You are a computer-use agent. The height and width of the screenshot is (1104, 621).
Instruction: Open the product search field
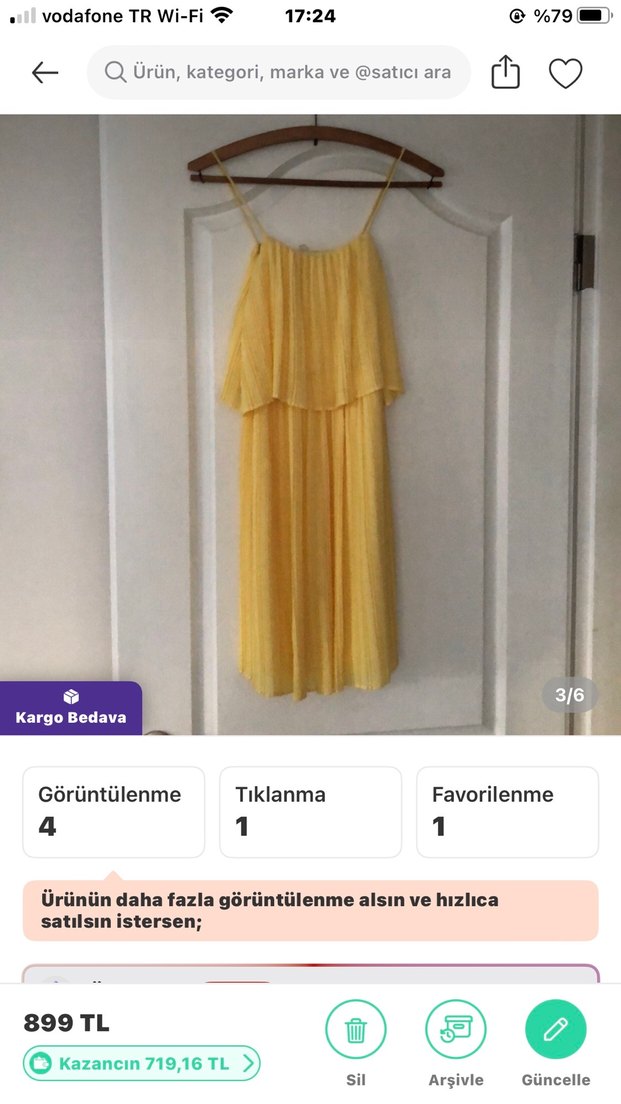[280, 73]
